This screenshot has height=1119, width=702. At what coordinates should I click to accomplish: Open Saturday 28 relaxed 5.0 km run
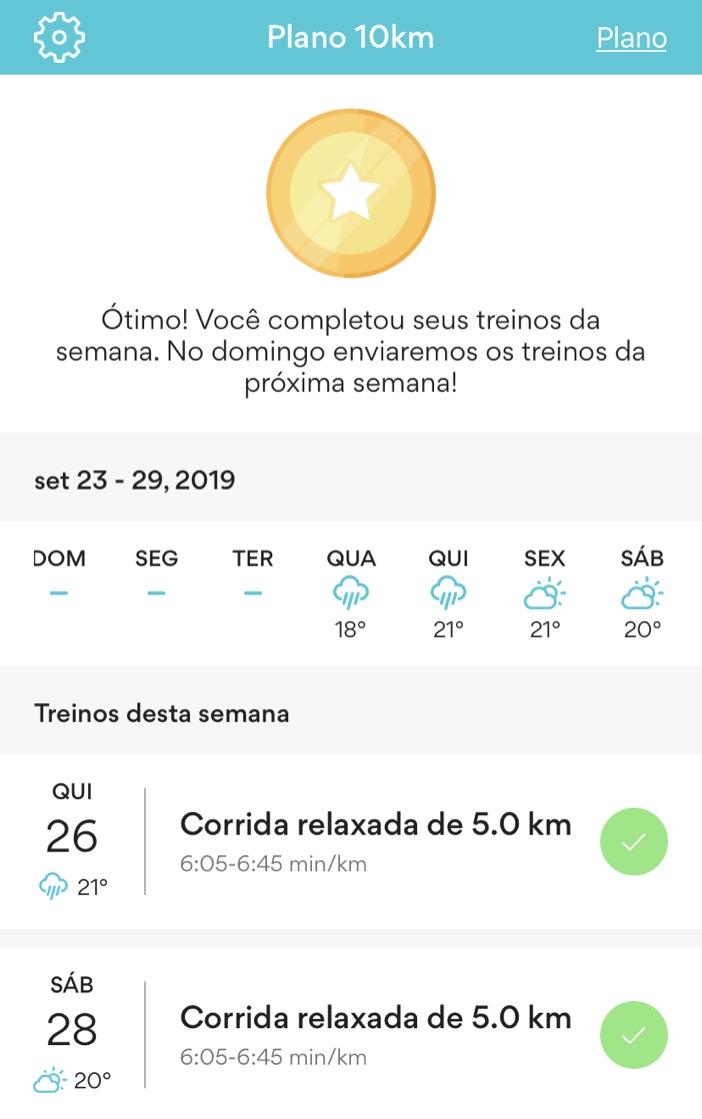(x=375, y=1035)
